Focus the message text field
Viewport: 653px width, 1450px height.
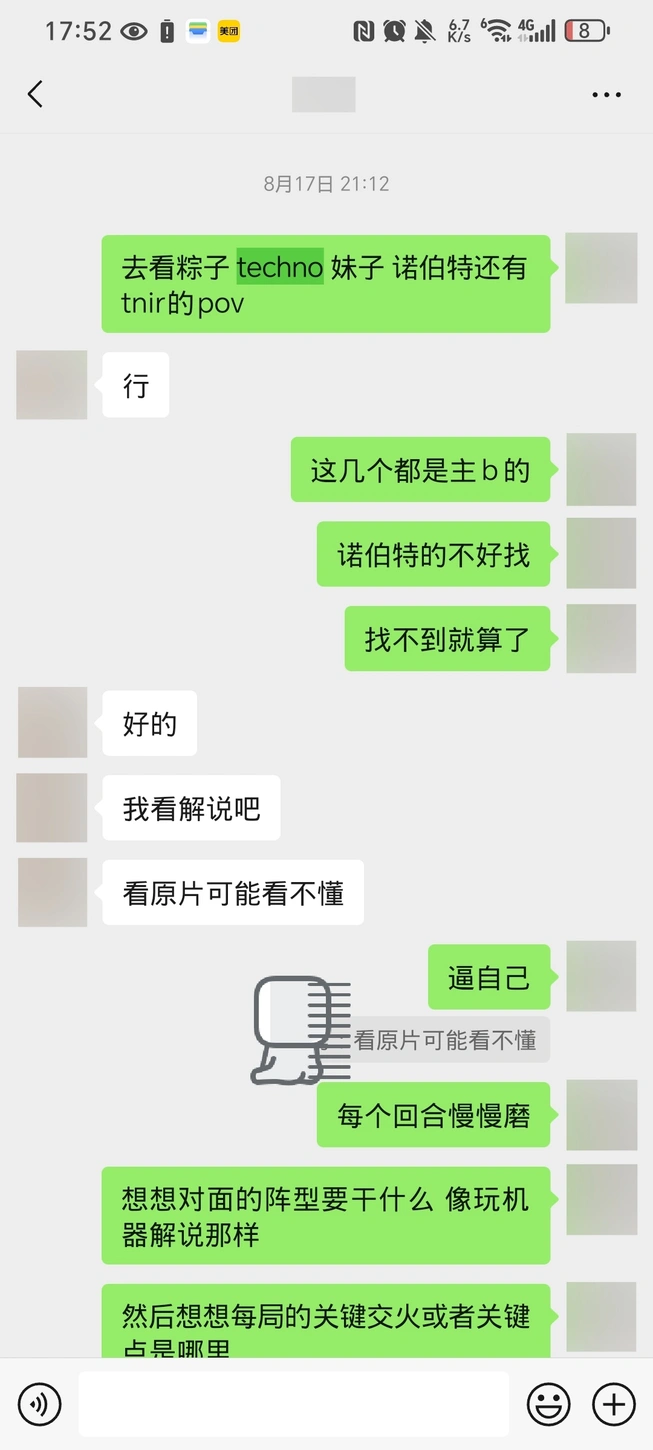point(293,1404)
